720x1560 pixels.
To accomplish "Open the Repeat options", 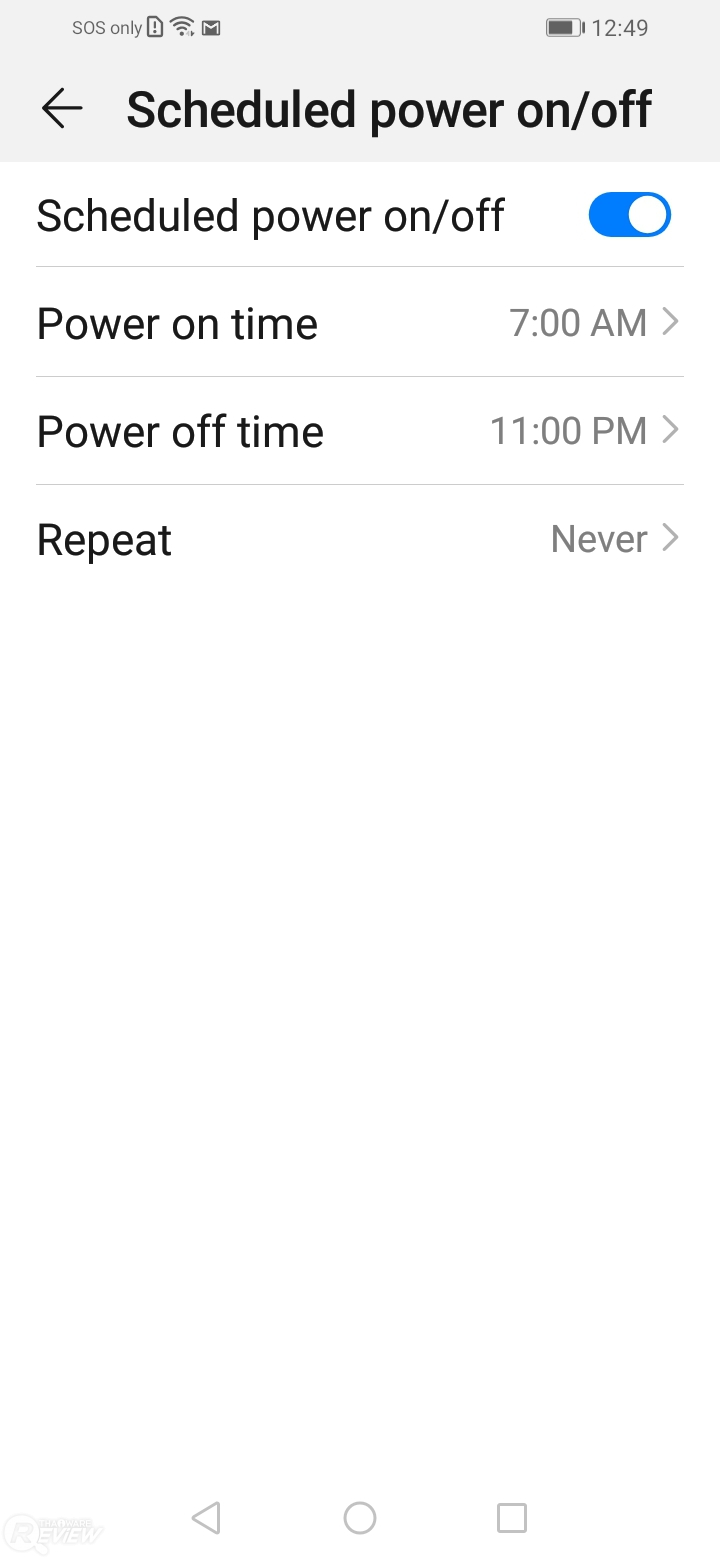I will (x=360, y=539).
